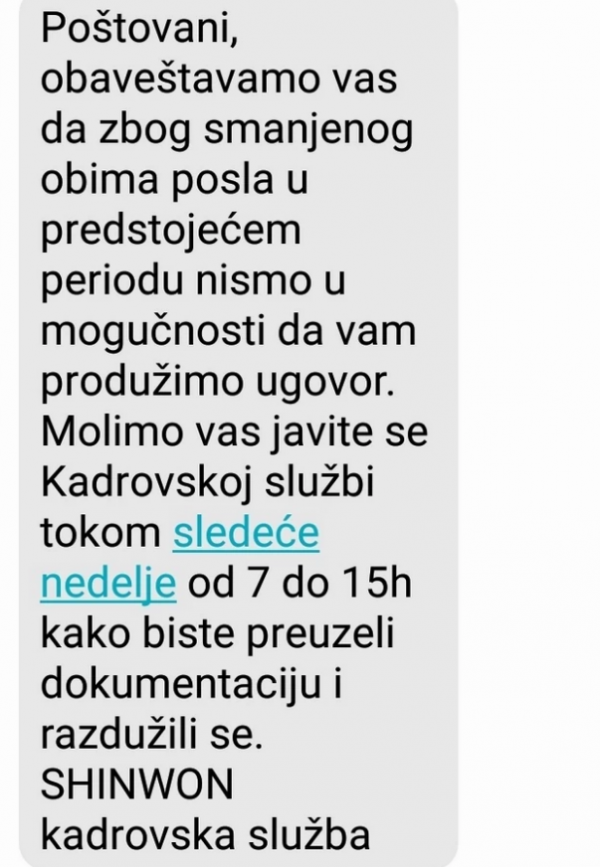Open the "sledeće nedelje" date link
Image resolution: width=600 pixels, height=867 pixels.
click(x=246, y=535)
